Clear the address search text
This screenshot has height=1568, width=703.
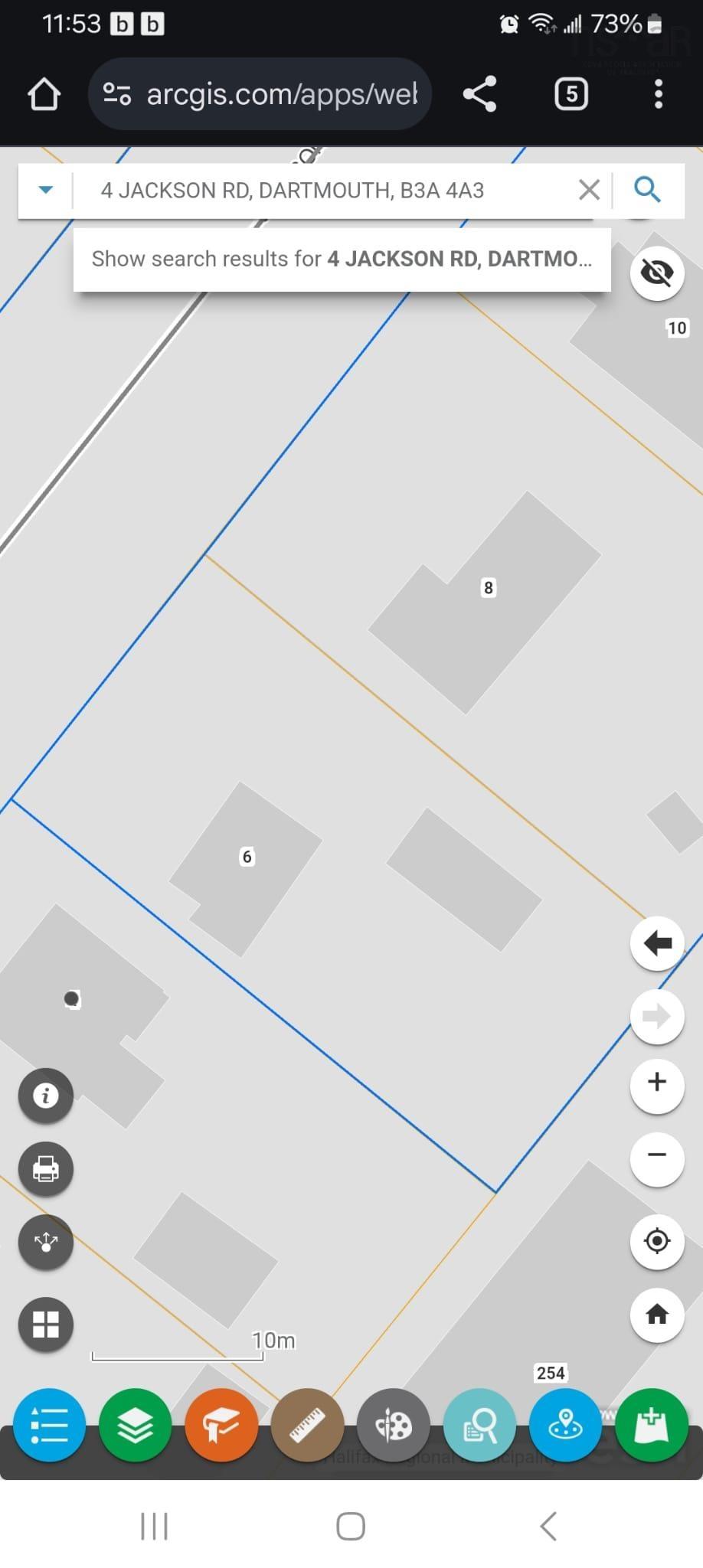pos(589,190)
